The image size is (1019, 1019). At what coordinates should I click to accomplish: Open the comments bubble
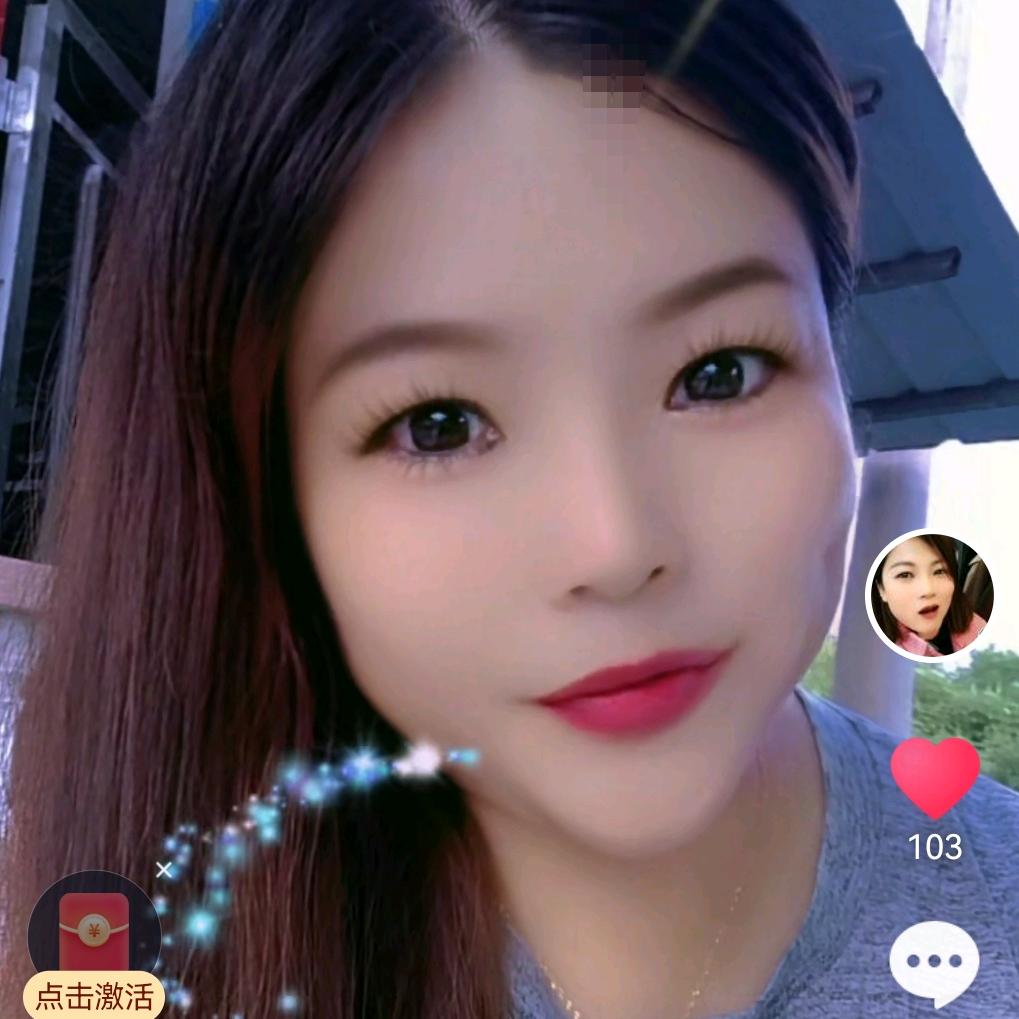pos(934,962)
